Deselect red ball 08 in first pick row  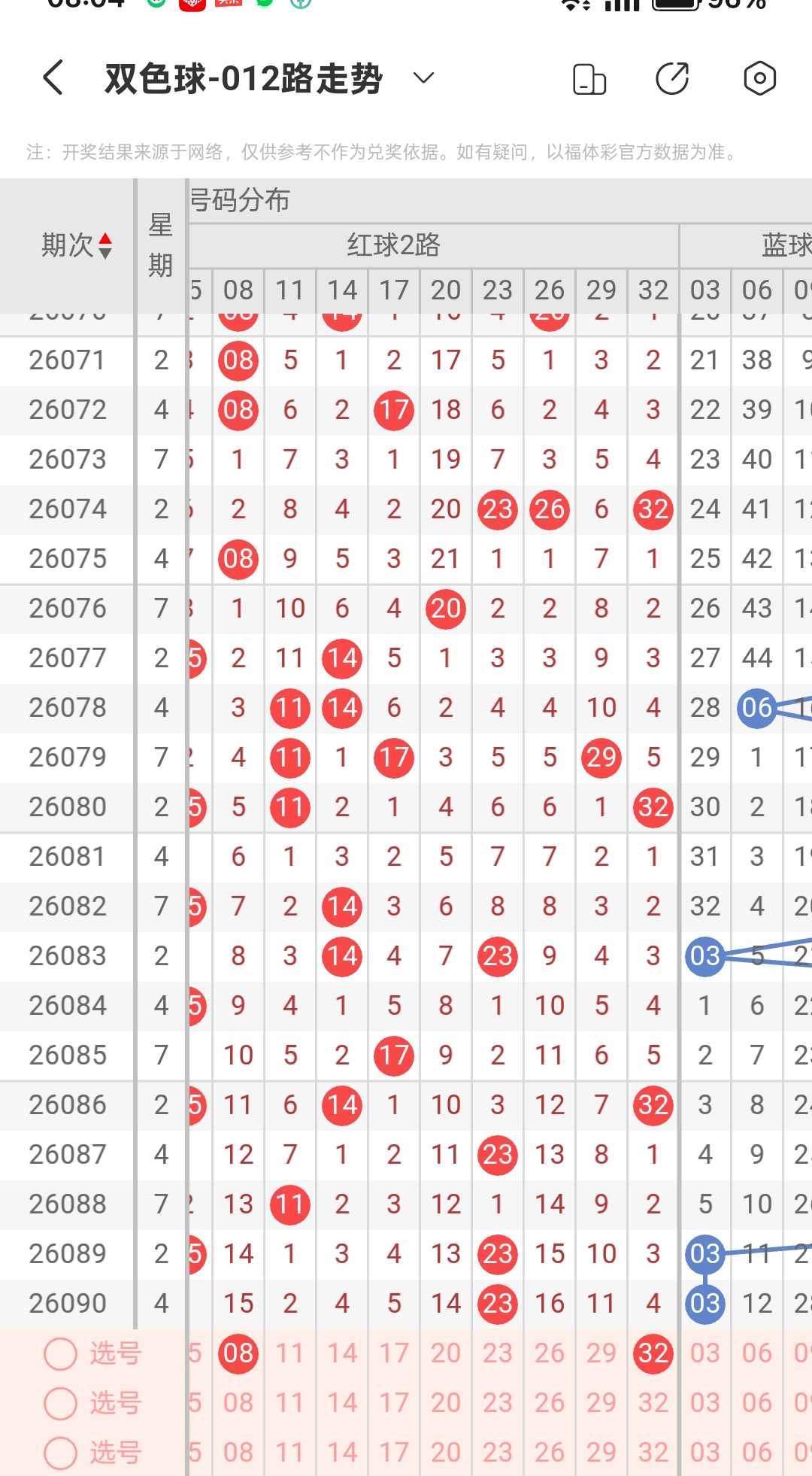238,1353
